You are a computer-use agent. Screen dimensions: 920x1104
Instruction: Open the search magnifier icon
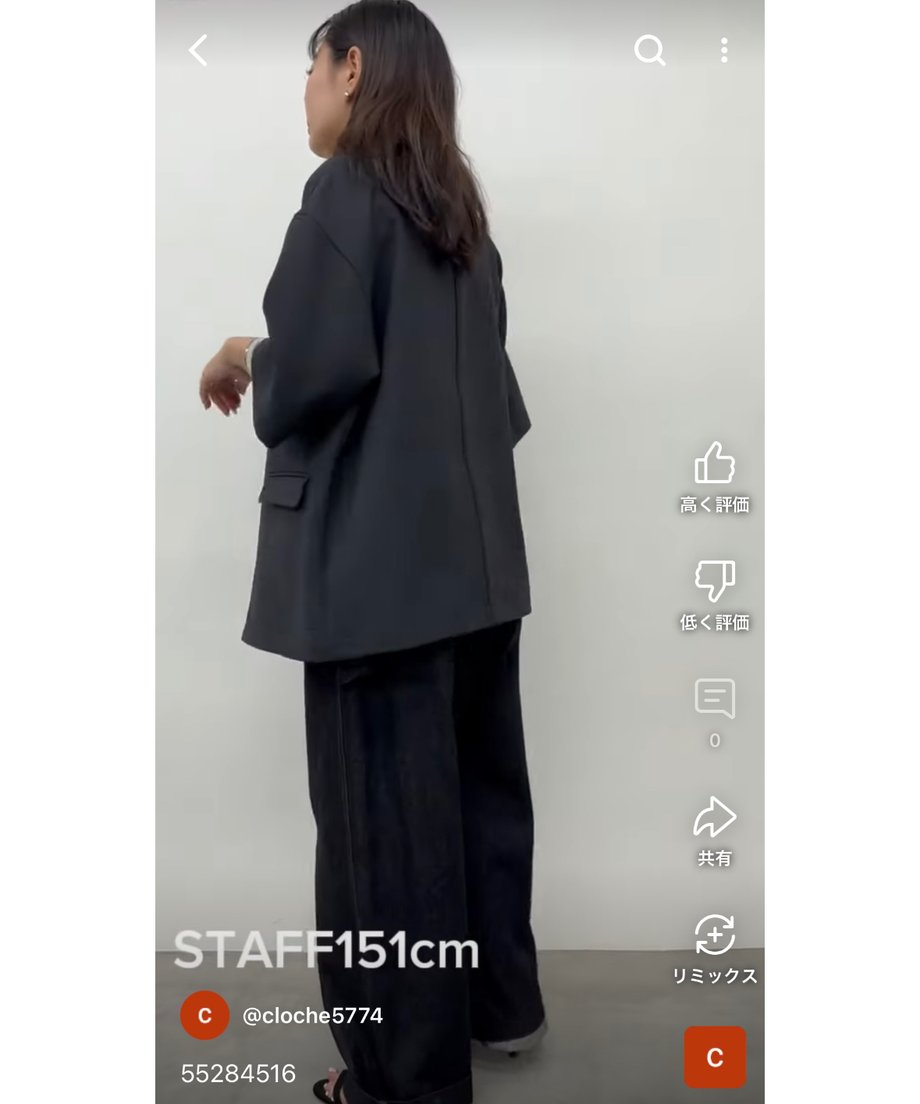click(650, 50)
